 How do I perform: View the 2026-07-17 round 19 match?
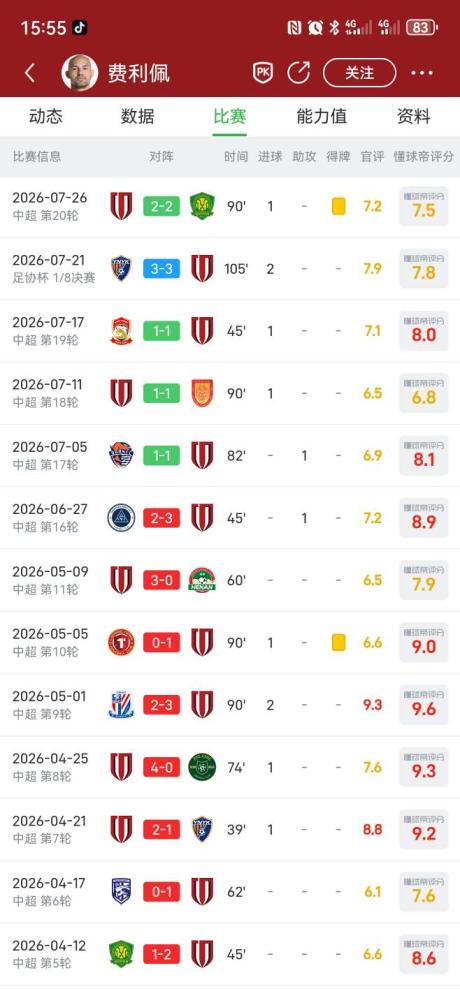tap(230, 331)
